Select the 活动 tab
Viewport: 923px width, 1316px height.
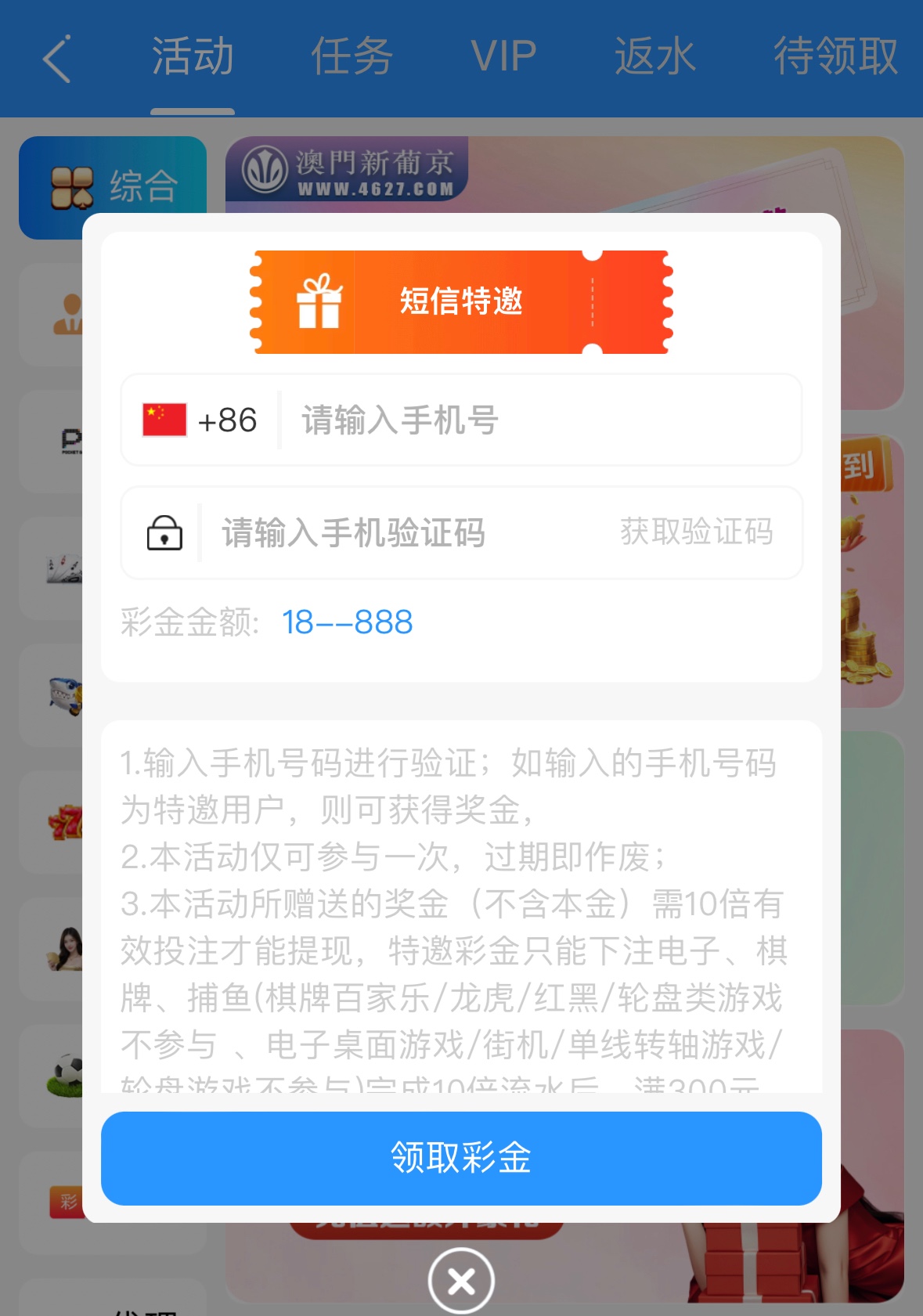coord(193,57)
